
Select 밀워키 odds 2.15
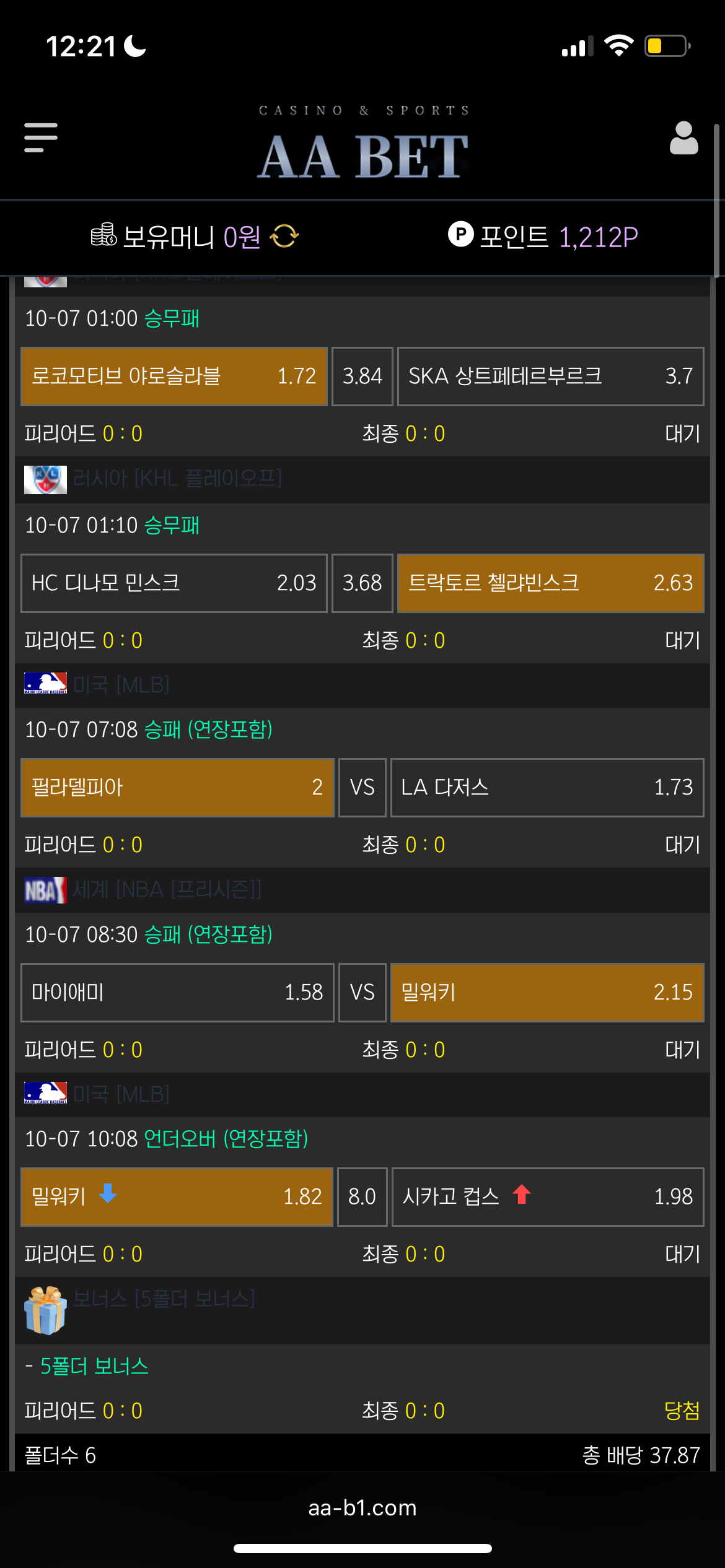coord(547,993)
